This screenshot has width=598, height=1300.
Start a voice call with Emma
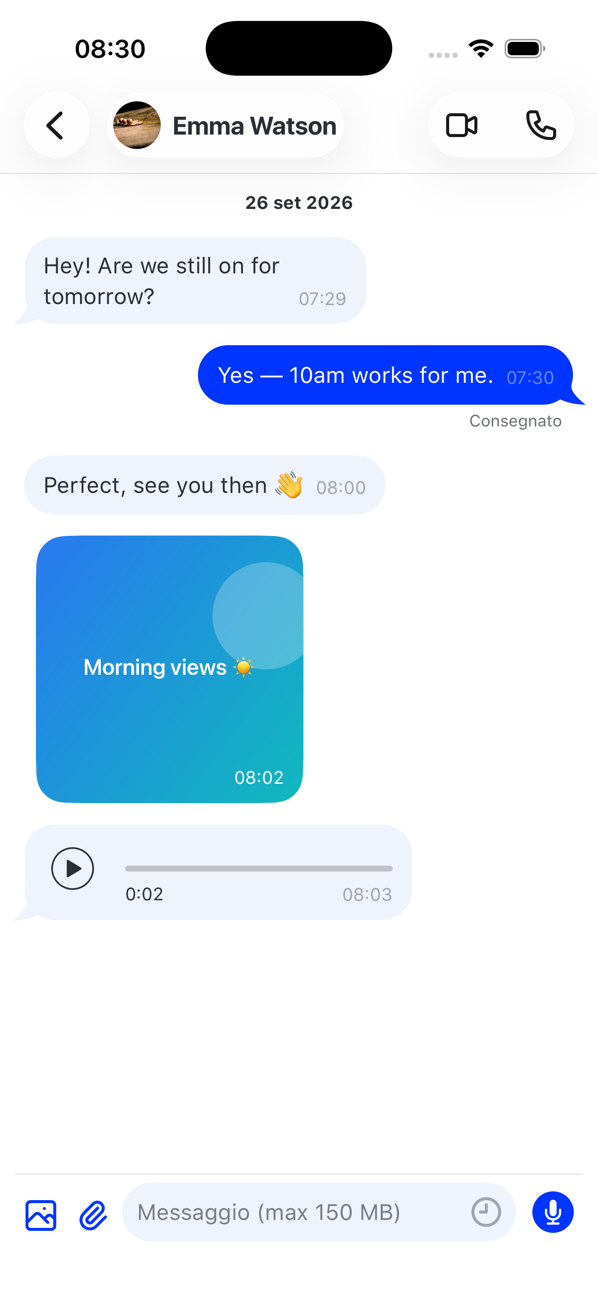coord(541,126)
